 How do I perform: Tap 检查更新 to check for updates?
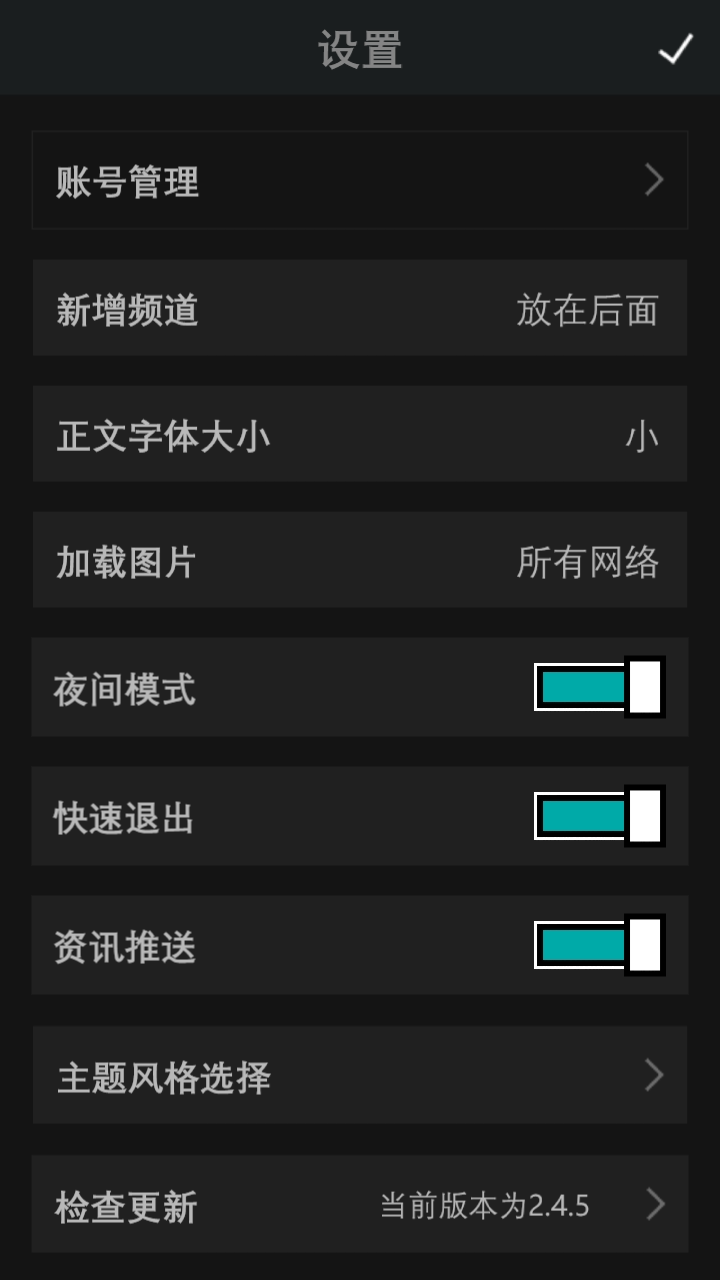click(x=360, y=1205)
